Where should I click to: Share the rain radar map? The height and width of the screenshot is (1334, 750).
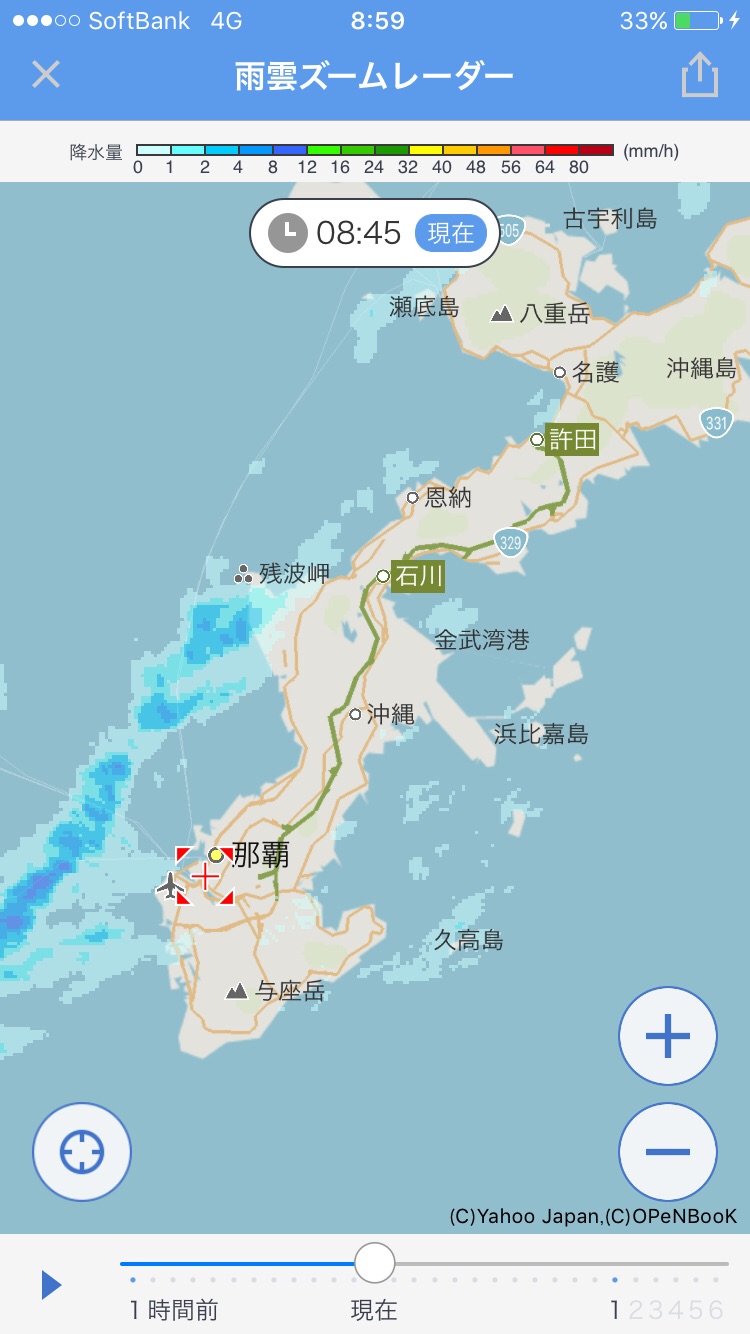pos(700,75)
